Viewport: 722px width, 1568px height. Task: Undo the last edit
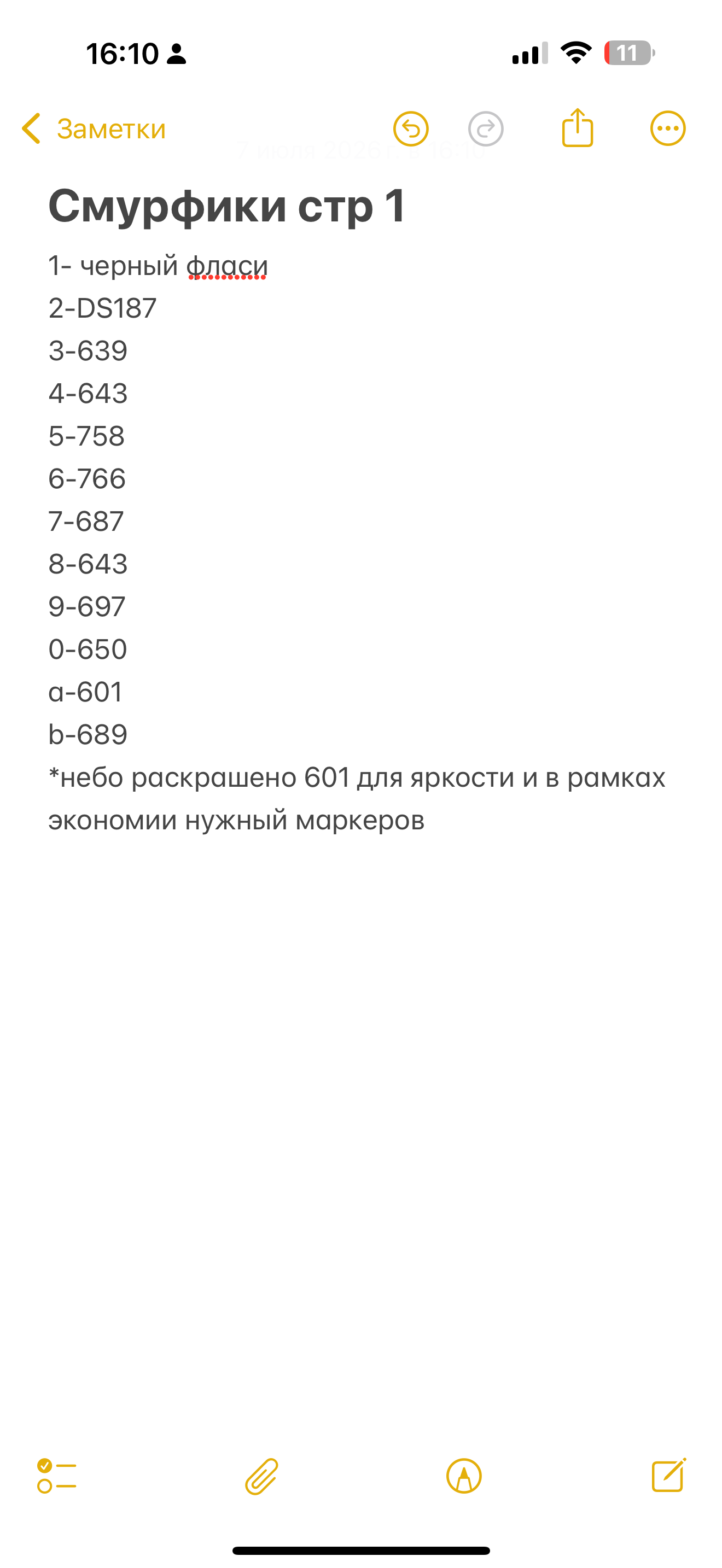click(411, 129)
